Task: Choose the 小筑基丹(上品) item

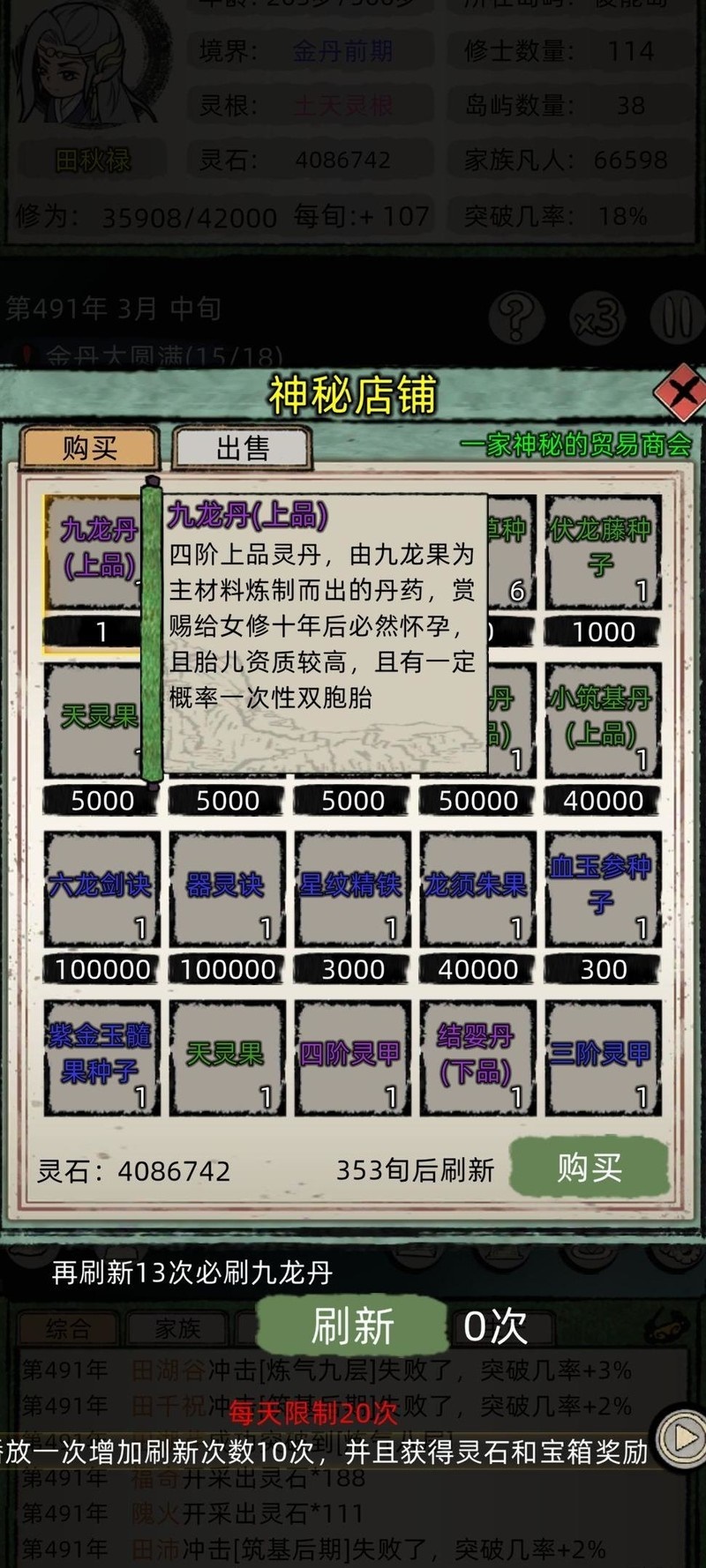Action: pyautogui.click(x=603, y=720)
